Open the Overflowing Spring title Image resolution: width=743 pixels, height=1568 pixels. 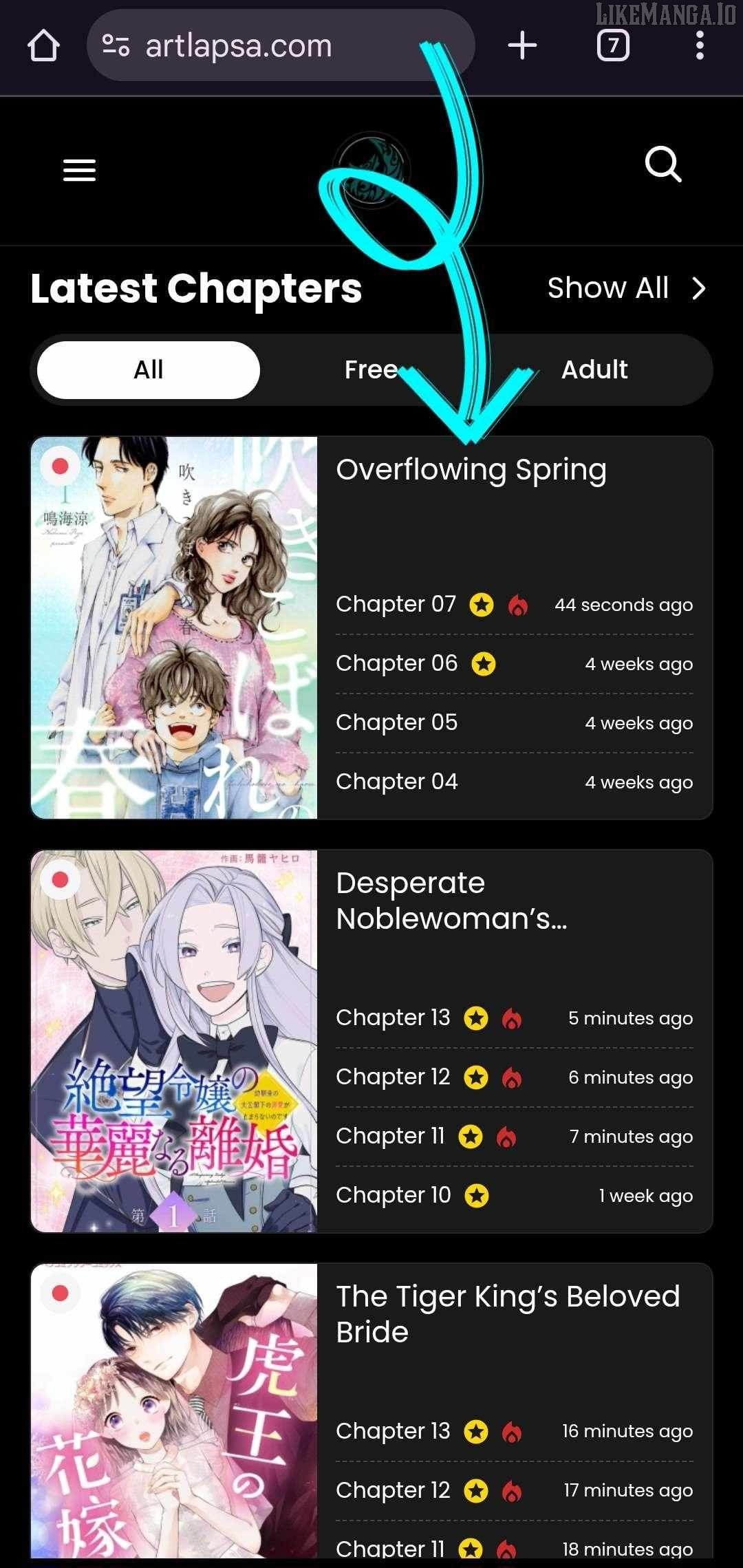tap(471, 470)
